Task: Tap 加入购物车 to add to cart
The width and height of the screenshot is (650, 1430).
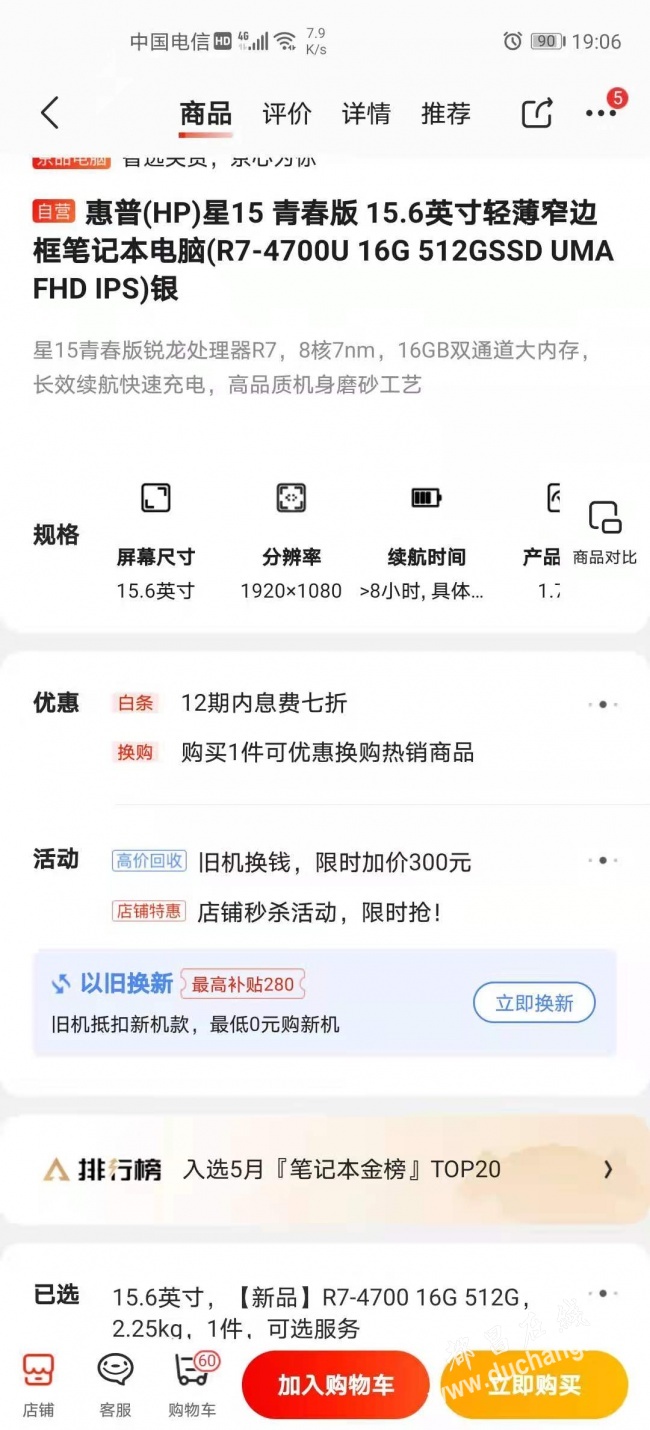Action: 335,1385
